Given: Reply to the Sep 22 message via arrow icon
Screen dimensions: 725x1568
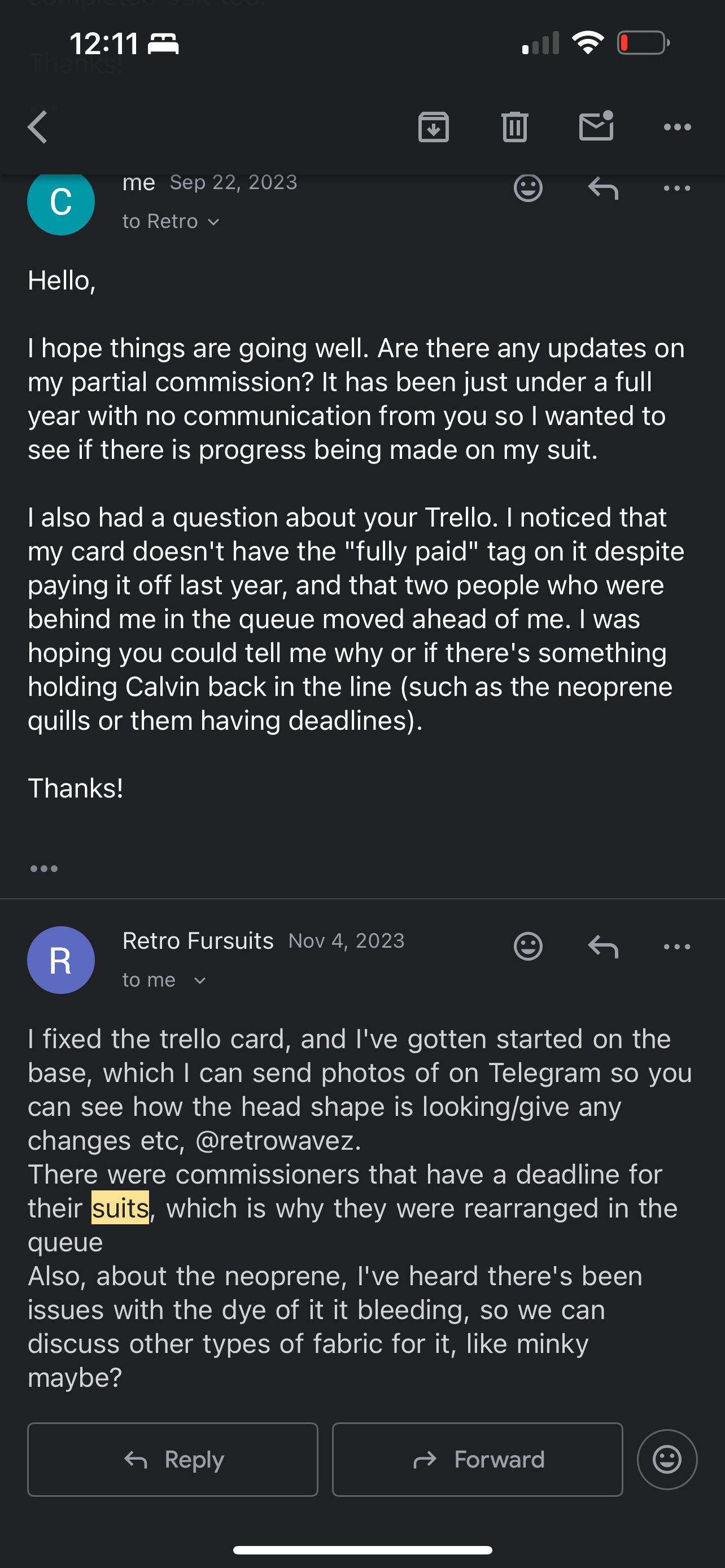Looking at the screenshot, I should 602,188.
